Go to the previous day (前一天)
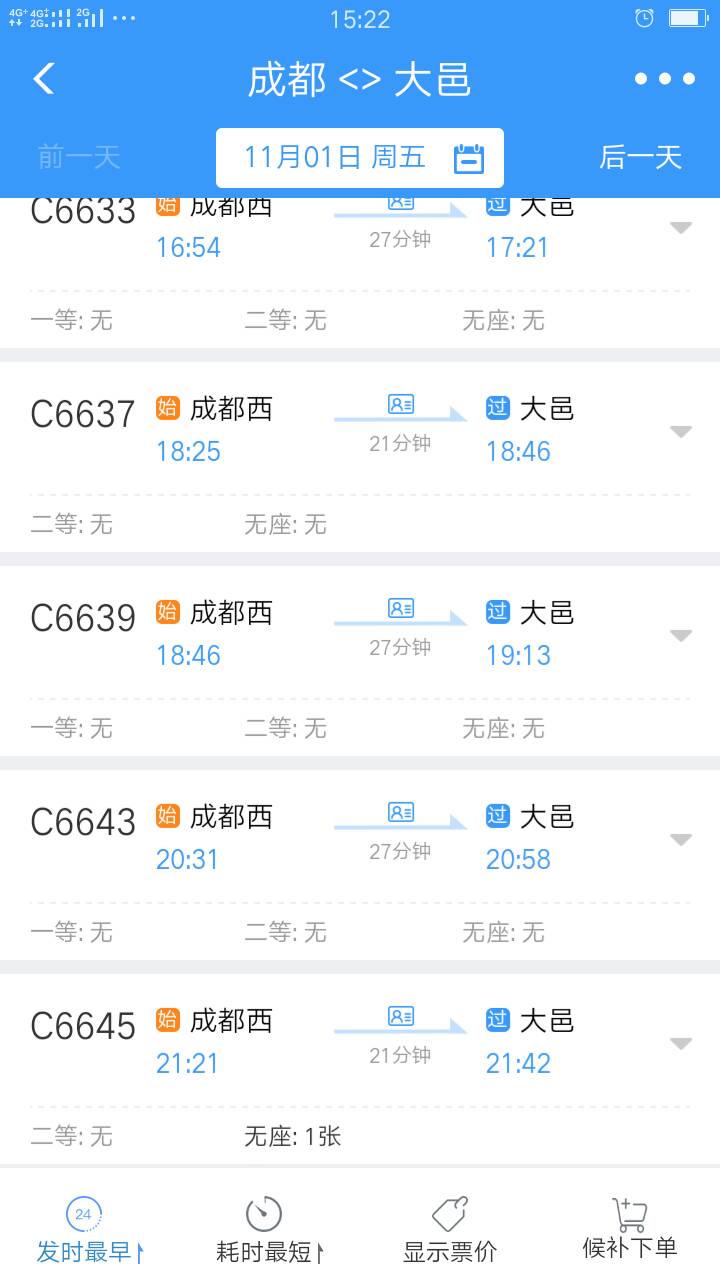This screenshot has width=720, height=1280. [x=79, y=157]
